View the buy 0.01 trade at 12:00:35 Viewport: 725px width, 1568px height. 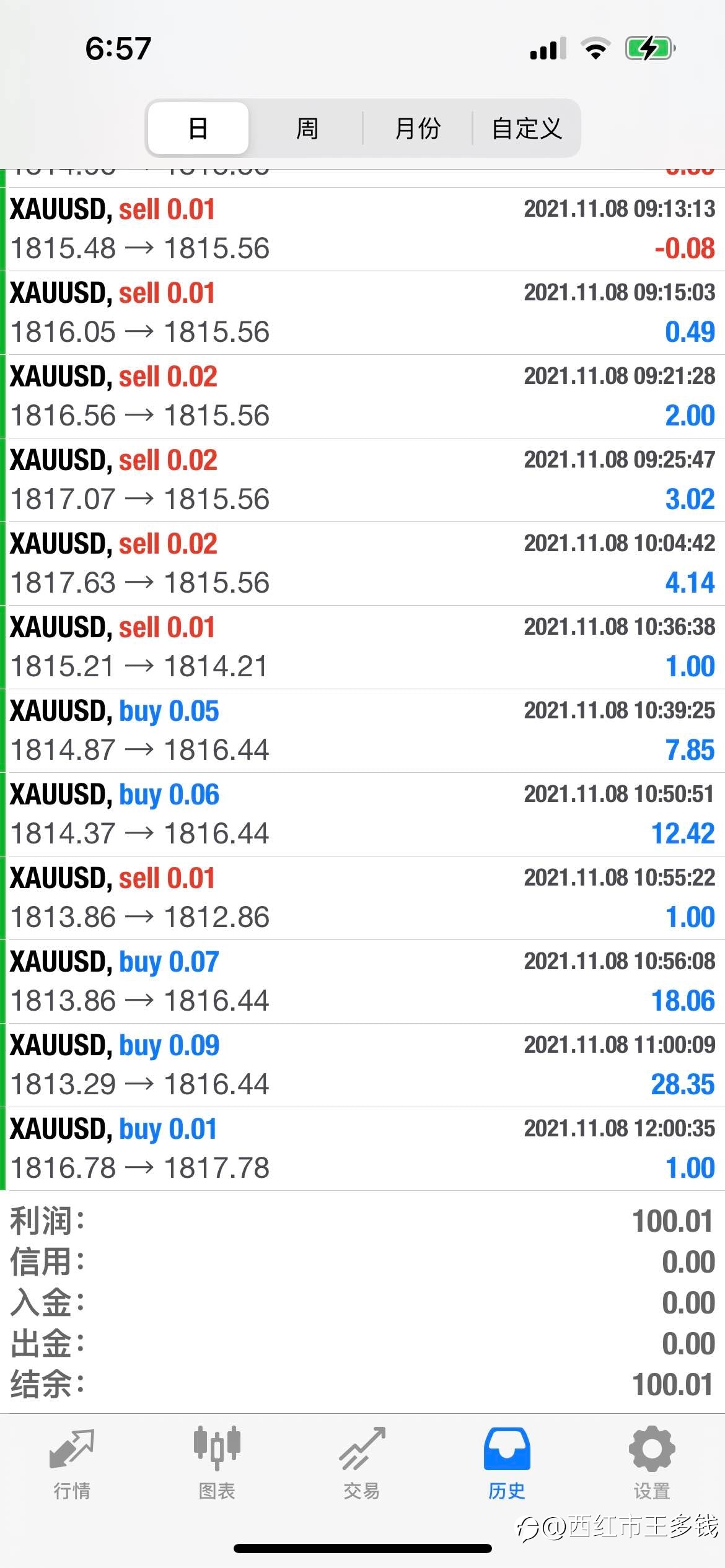click(x=362, y=1149)
